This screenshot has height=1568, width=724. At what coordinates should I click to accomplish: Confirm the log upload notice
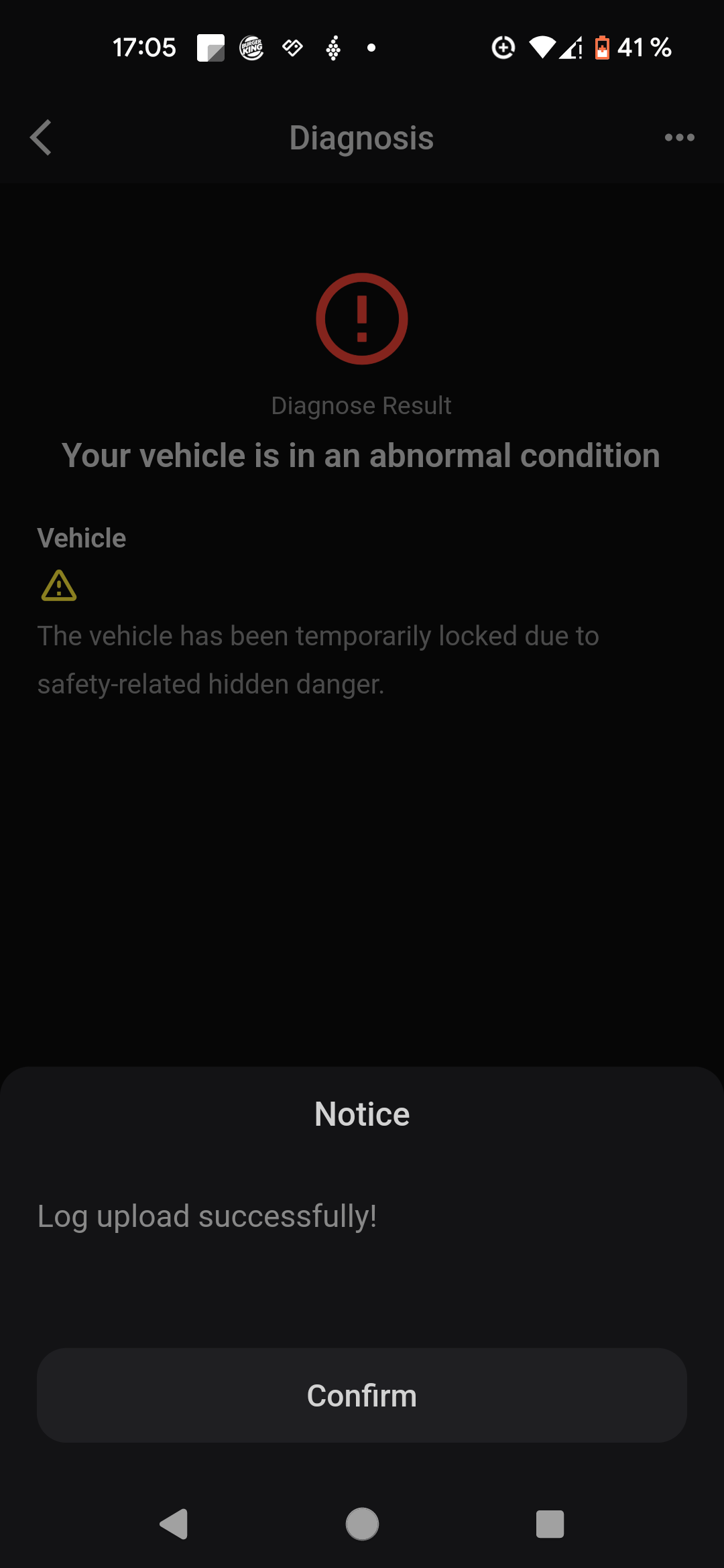coord(362,1395)
